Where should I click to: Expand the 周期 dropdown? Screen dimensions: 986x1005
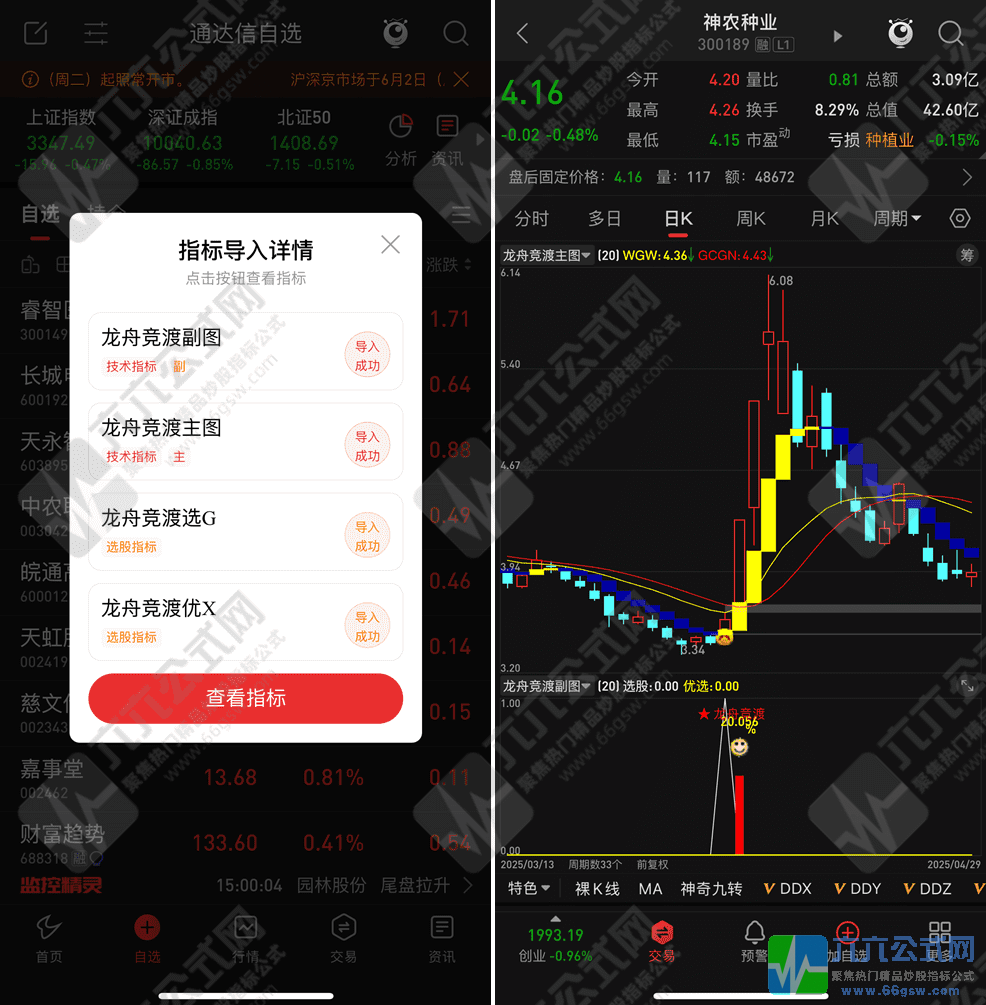pos(897,218)
